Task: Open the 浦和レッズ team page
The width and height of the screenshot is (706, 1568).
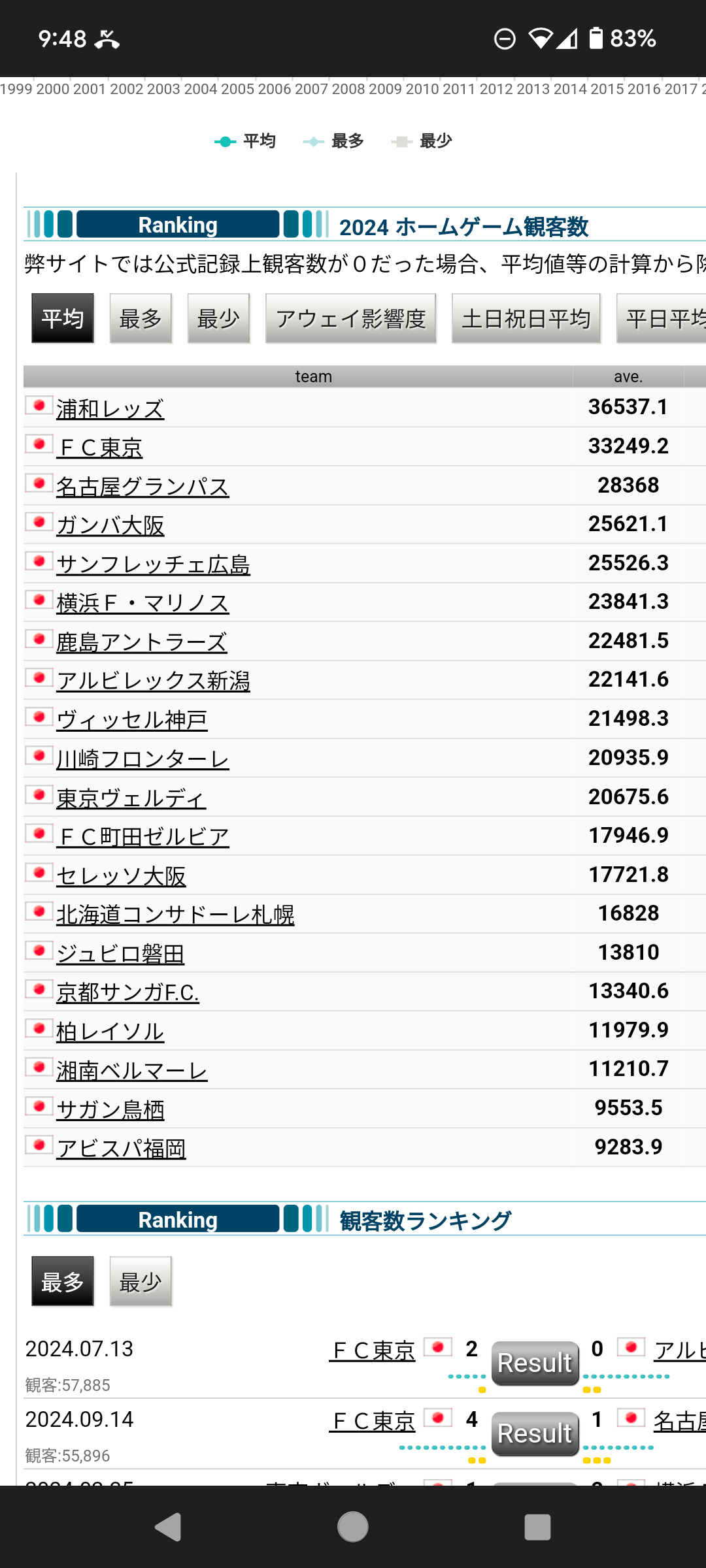Action: point(110,409)
